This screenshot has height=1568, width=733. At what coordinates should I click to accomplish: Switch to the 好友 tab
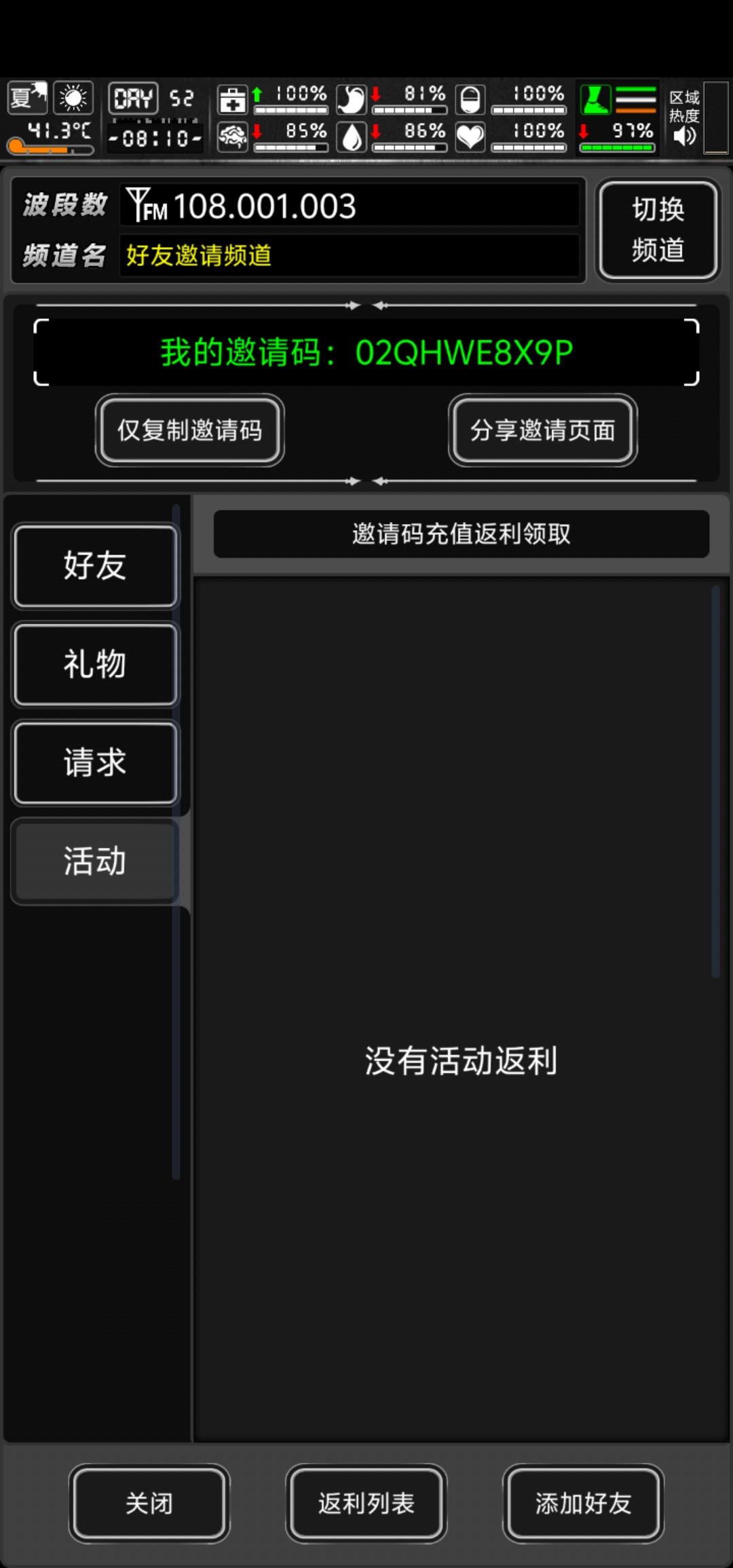pyautogui.click(x=94, y=567)
